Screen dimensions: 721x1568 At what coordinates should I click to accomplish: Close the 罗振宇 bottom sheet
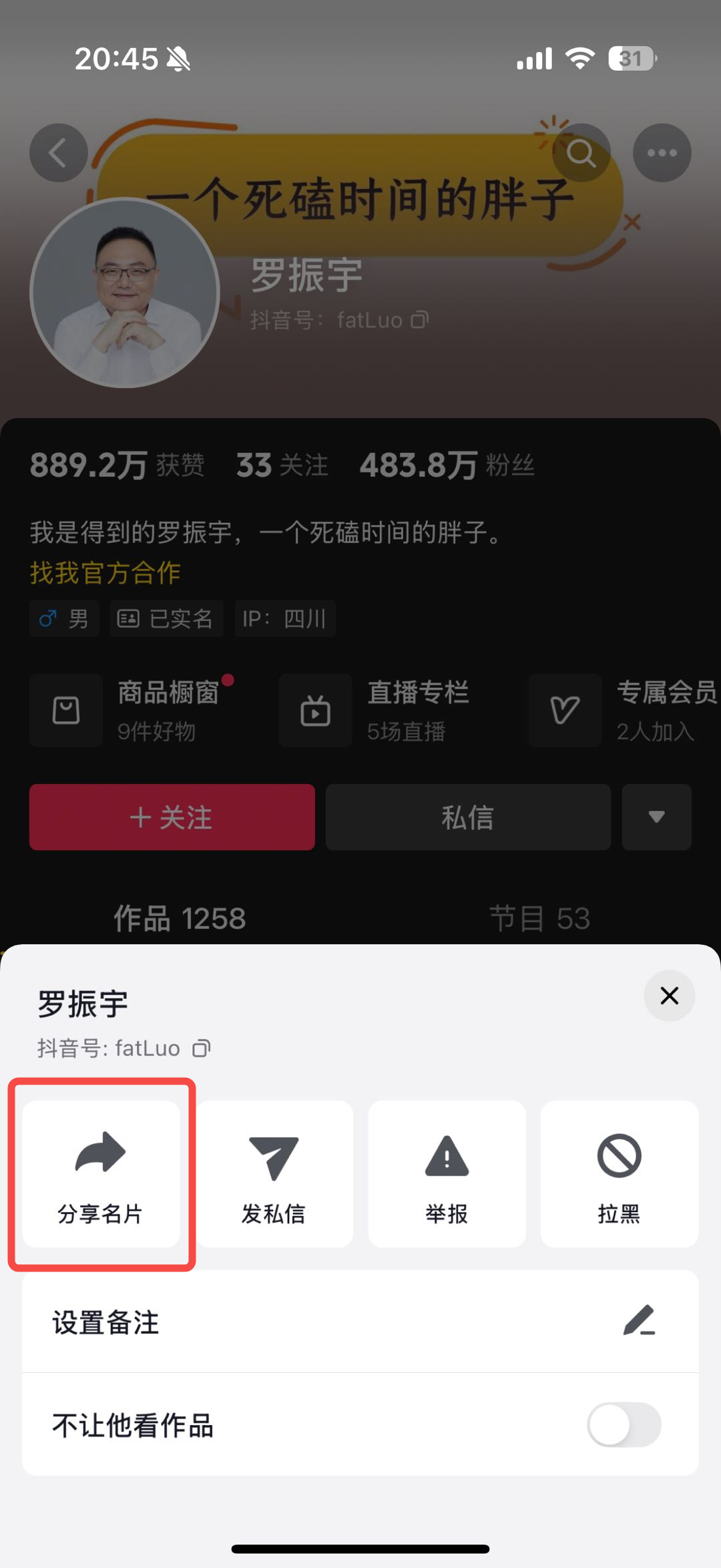point(669,996)
